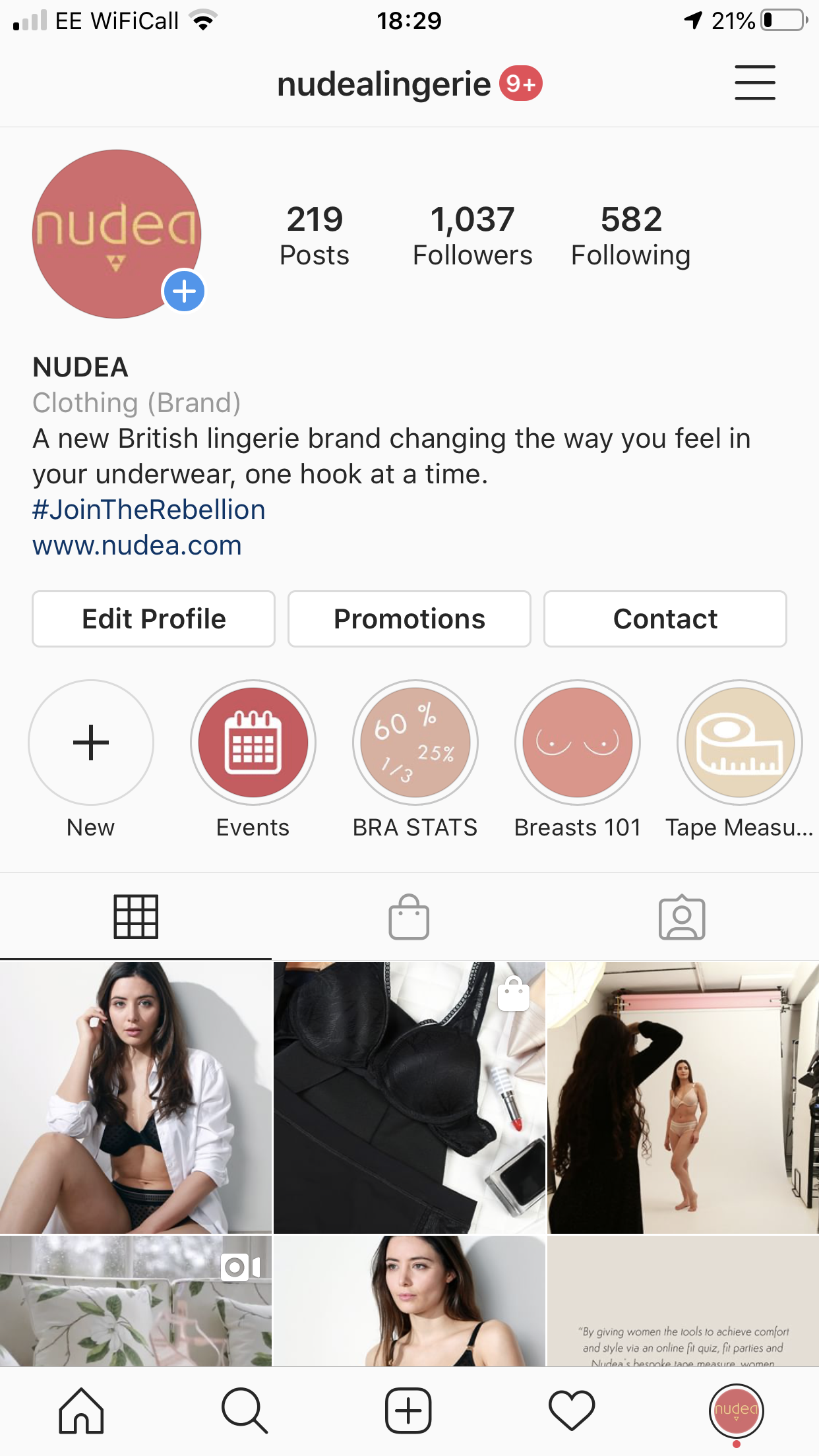Image resolution: width=819 pixels, height=1456 pixels.
Task: Open the www.nudea.com link
Action: [x=137, y=545]
